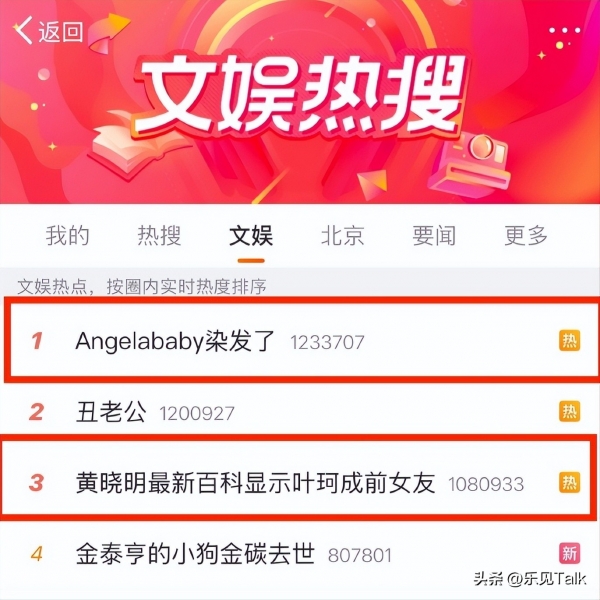This screenshot has width=600, height=600.
Task: Open the 更多 tab
Action: point(526,236)
